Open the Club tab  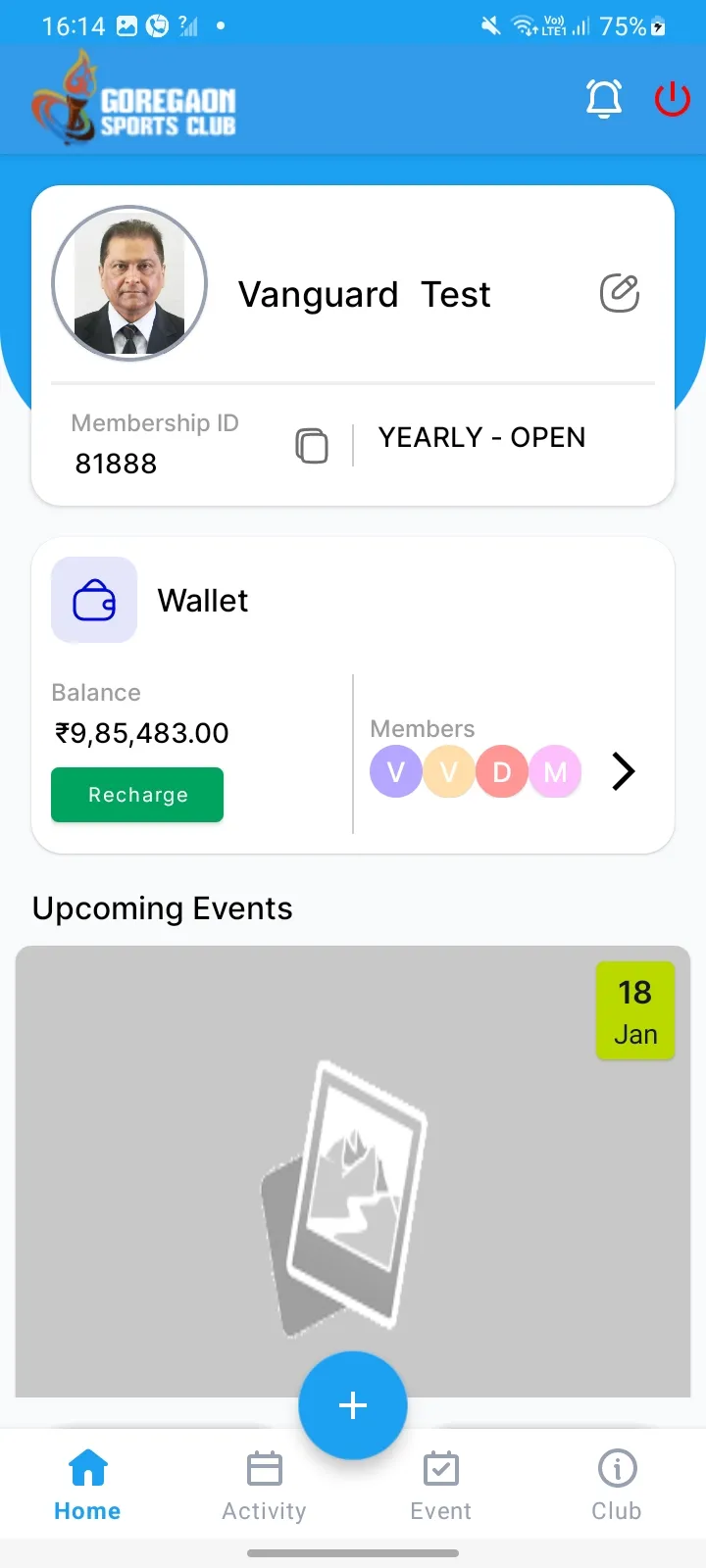(x=617, y=1486)
